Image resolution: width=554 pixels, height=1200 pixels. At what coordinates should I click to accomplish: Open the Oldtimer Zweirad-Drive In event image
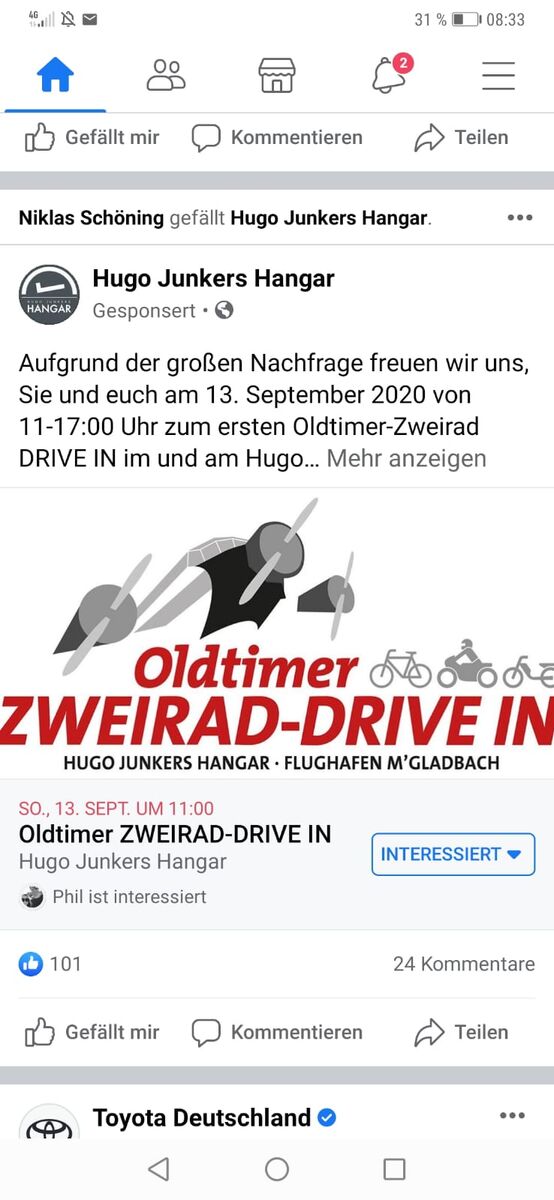click(x=277, y=634)
